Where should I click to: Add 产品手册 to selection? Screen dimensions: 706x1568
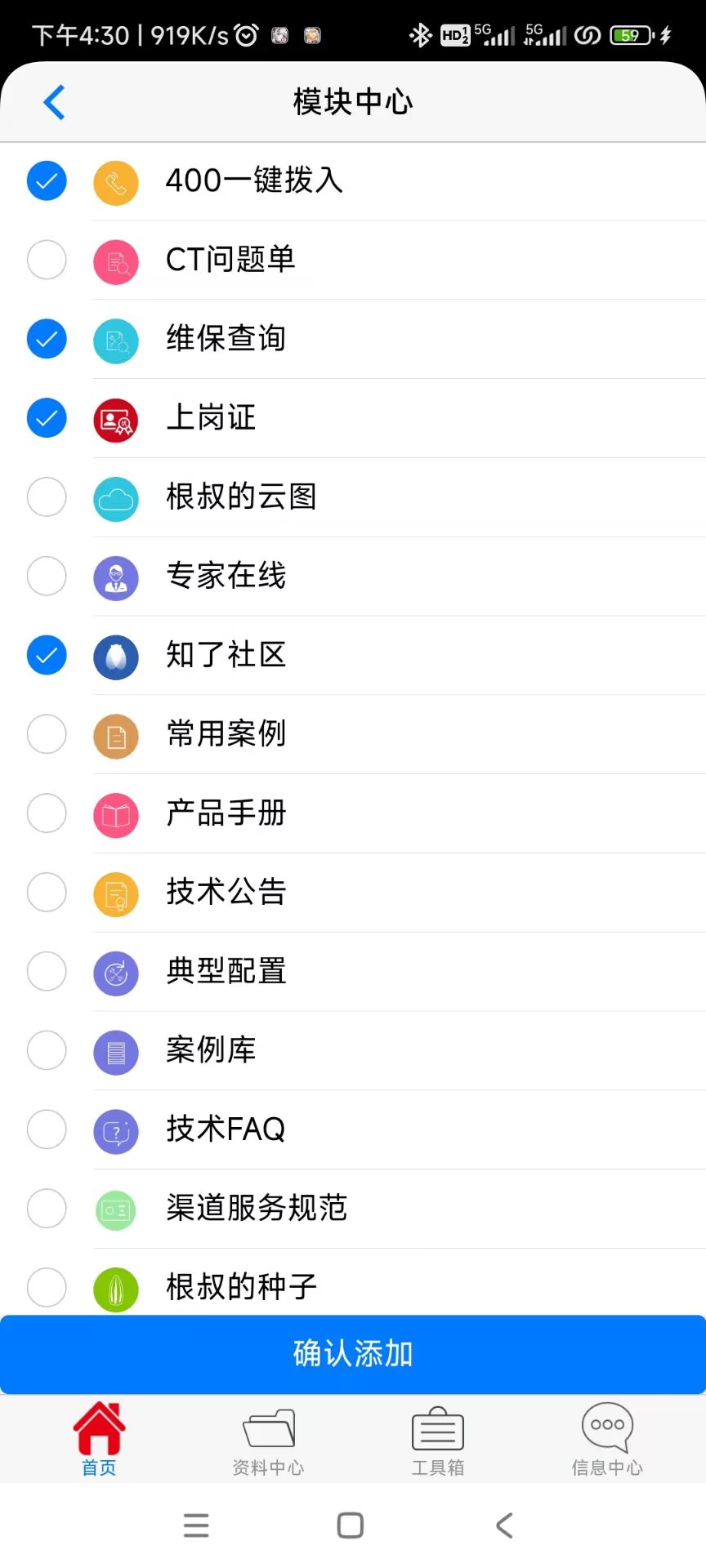tap(47, 813)
